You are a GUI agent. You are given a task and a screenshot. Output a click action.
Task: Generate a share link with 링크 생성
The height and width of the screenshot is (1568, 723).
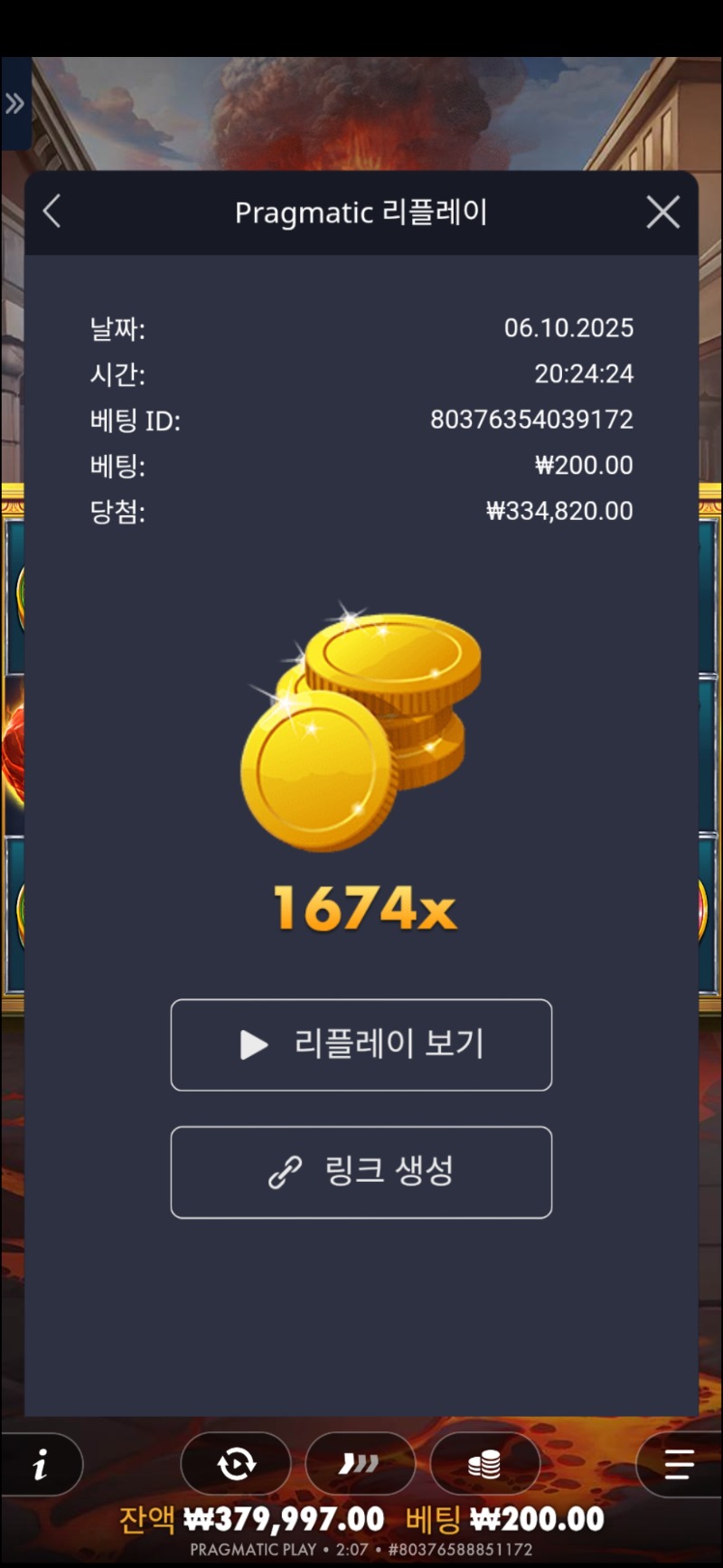coord(361,1172)
